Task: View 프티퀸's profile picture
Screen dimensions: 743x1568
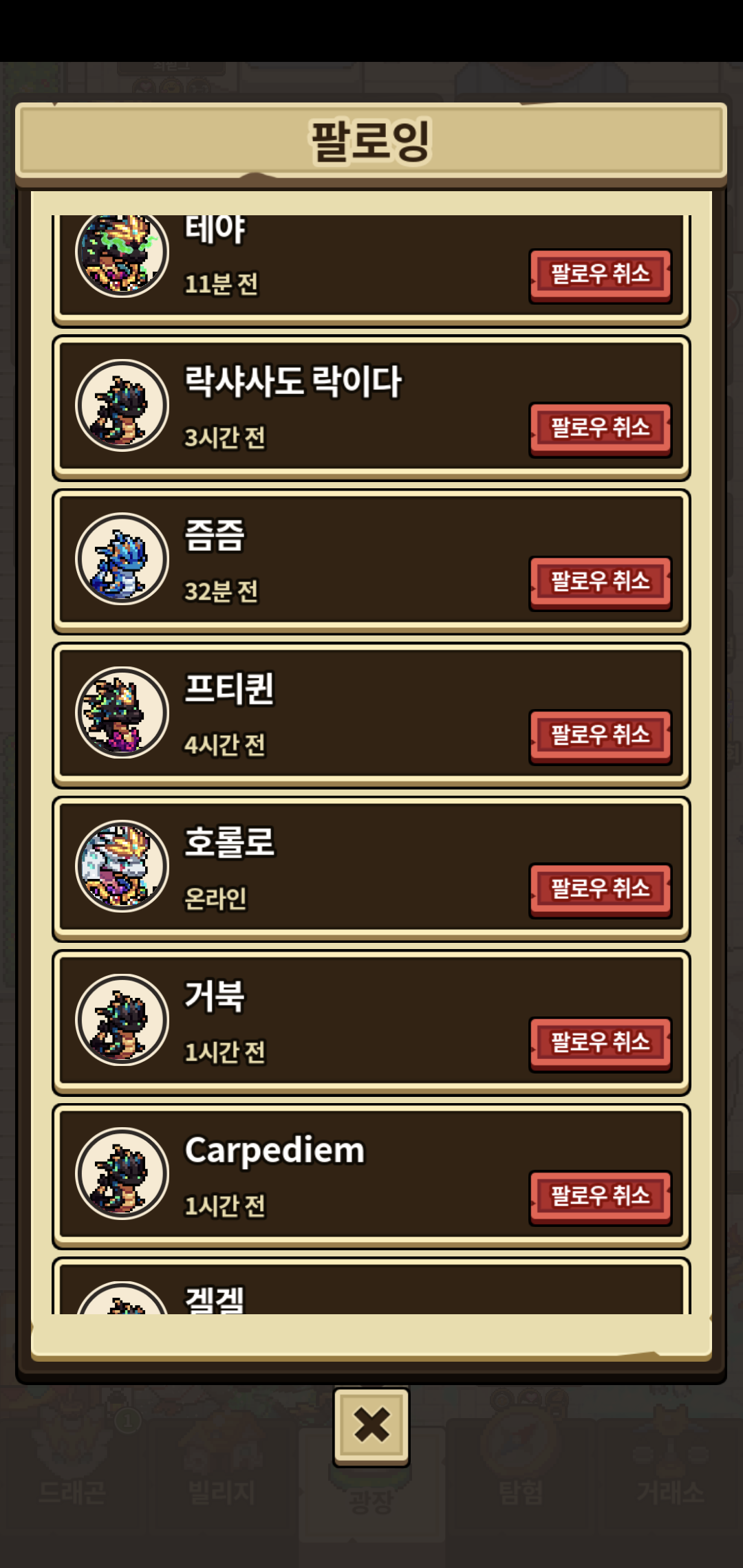Action: tap(122, 713)
